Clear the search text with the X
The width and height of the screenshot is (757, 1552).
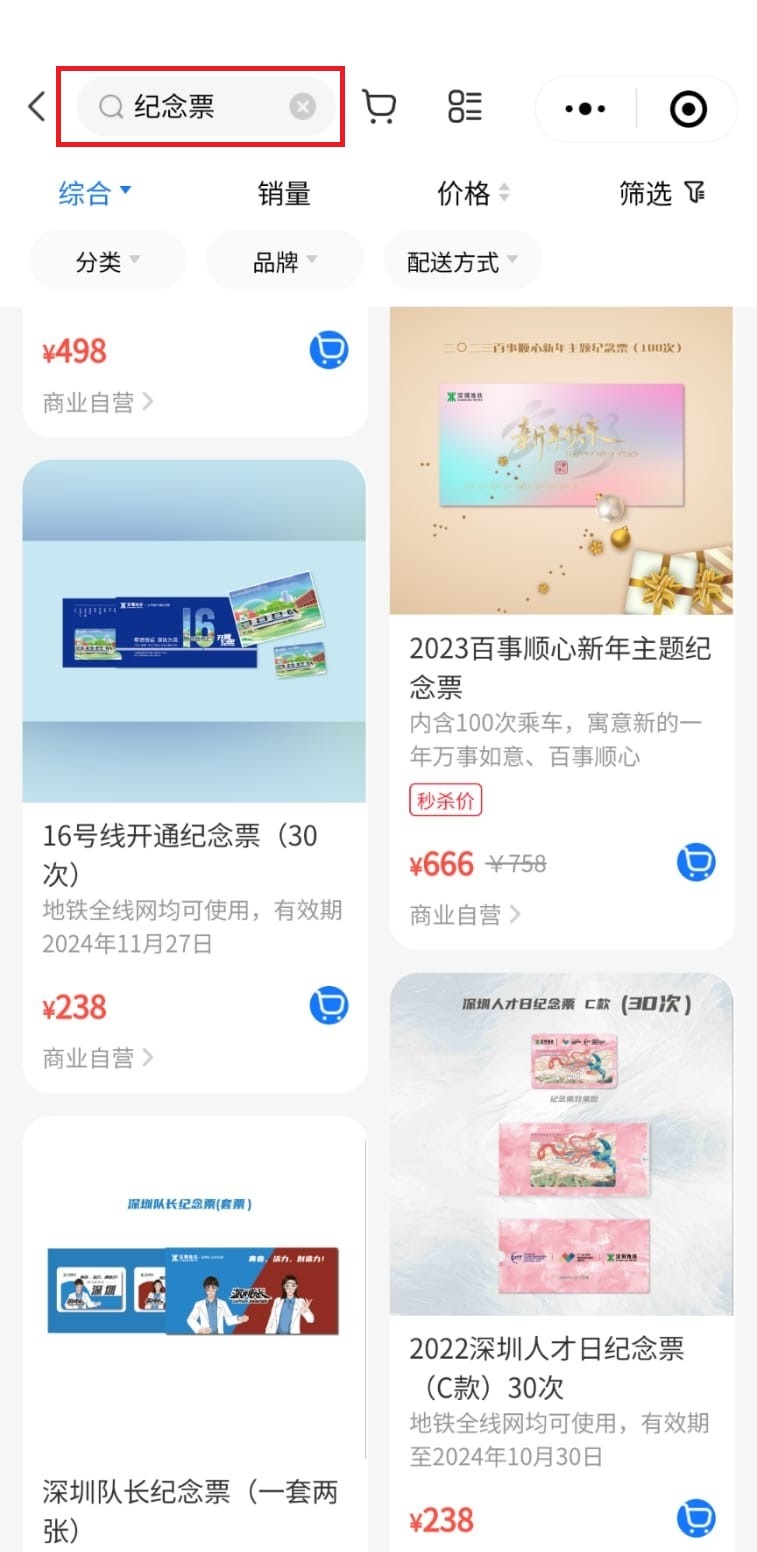point(303,106)
